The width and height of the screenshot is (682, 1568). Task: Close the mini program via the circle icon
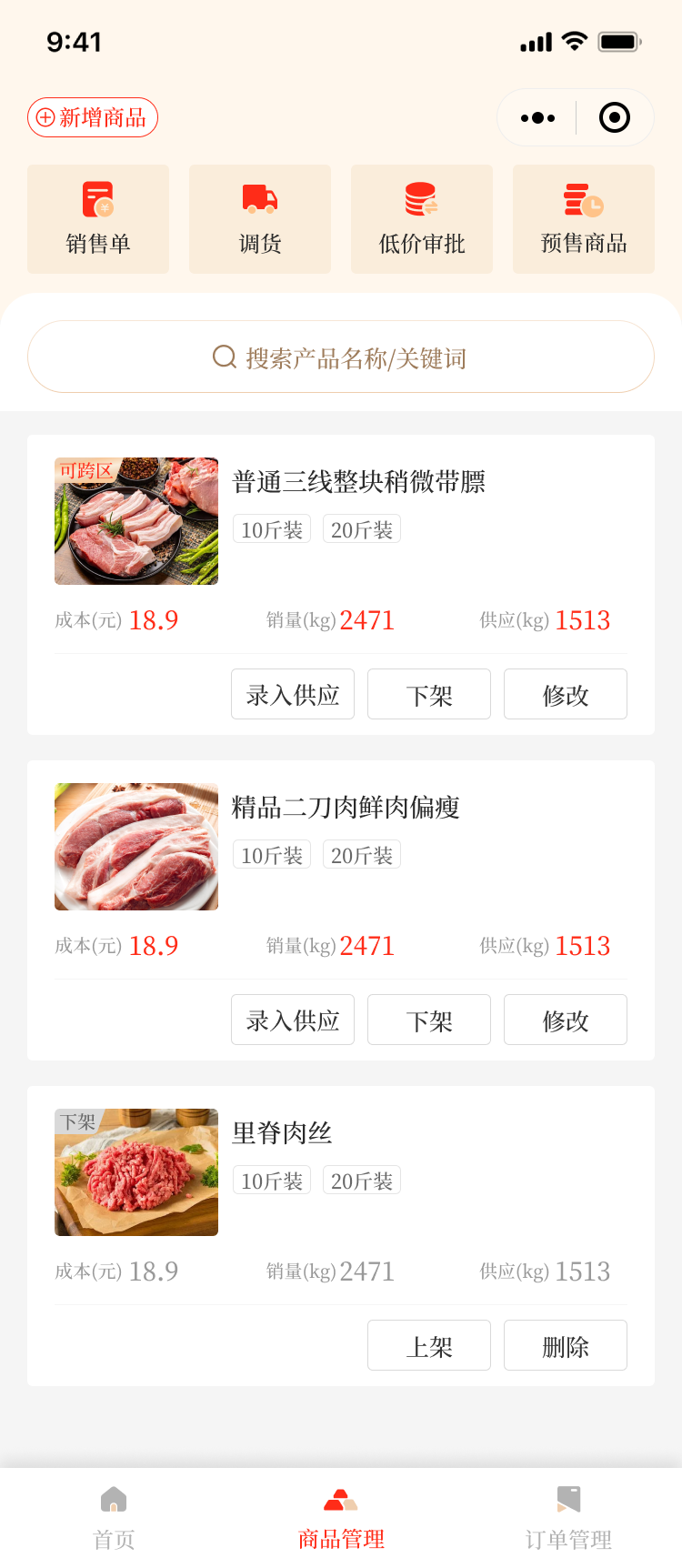pyautogui.click(x=615, y=117)
